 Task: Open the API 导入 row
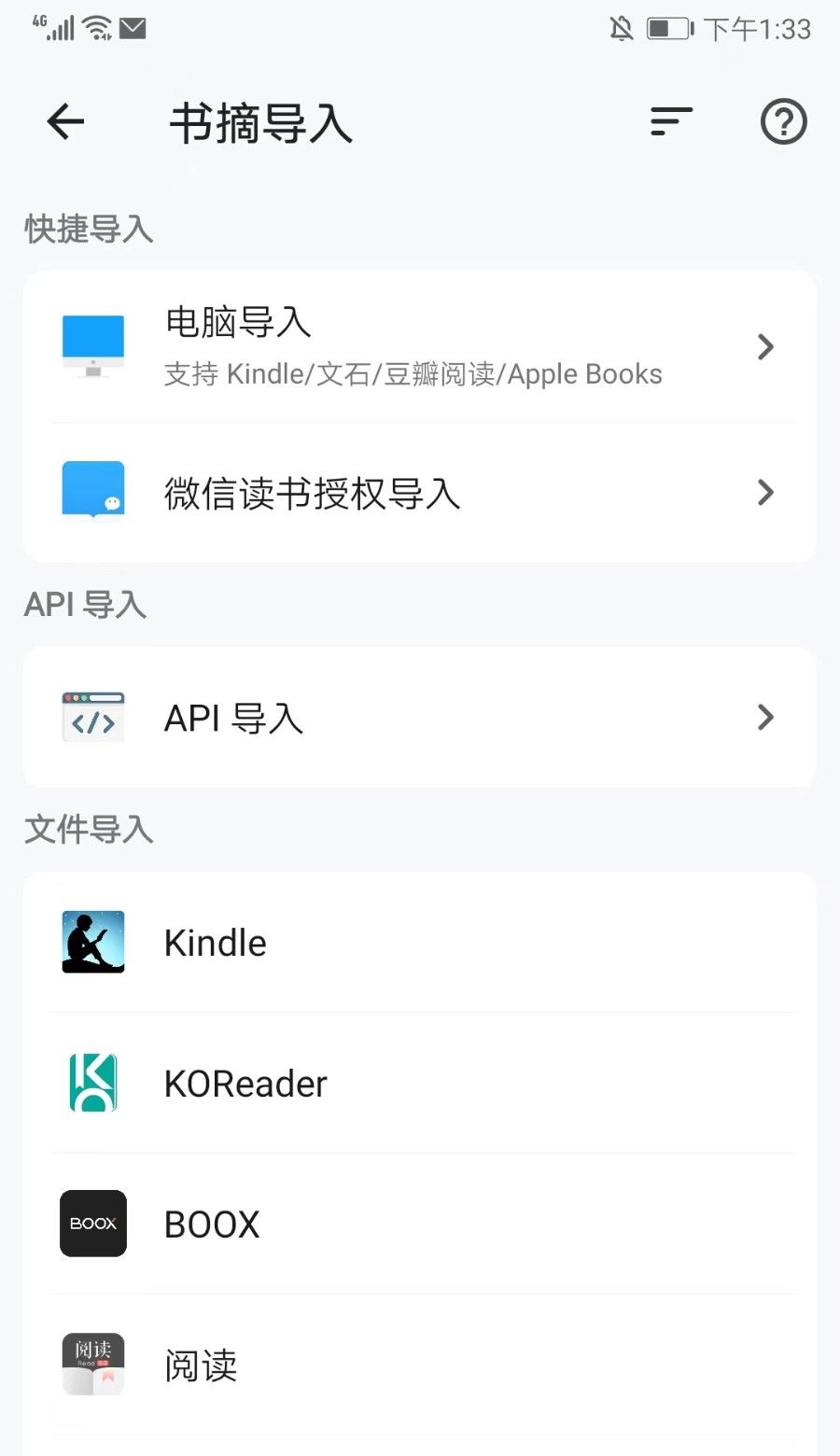point(420,718)
